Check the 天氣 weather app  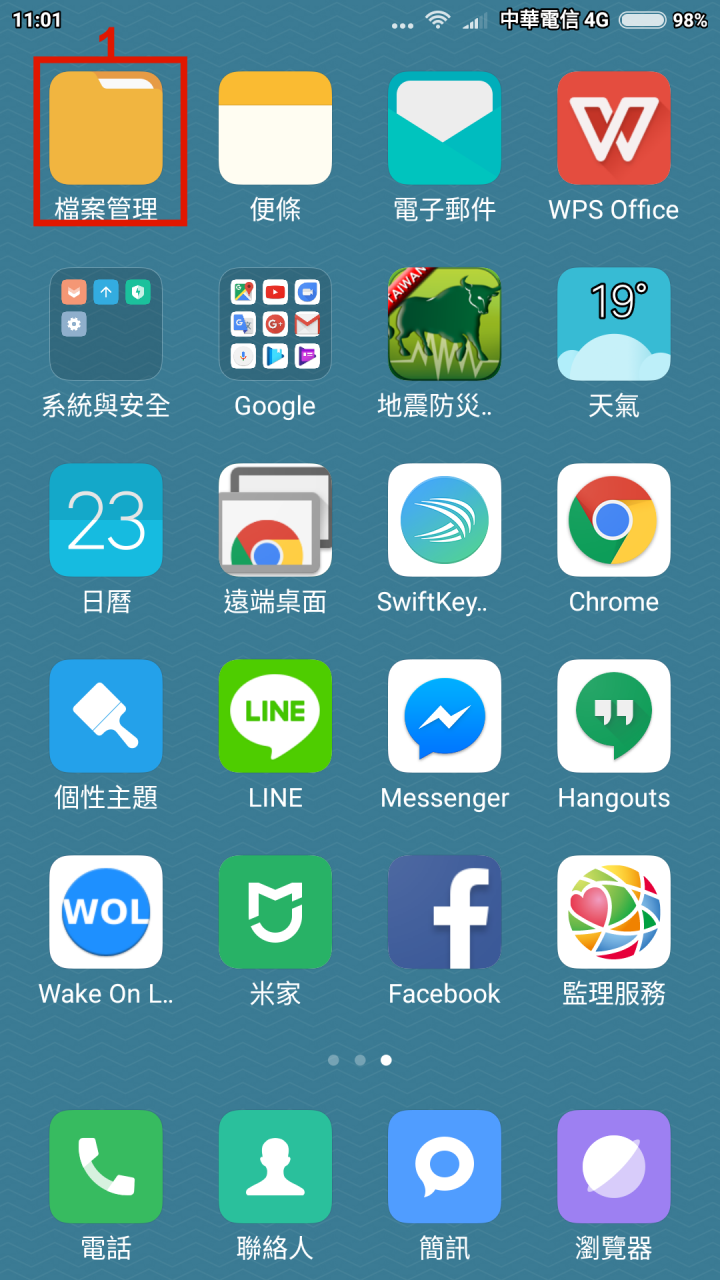[x=613, y=324]
